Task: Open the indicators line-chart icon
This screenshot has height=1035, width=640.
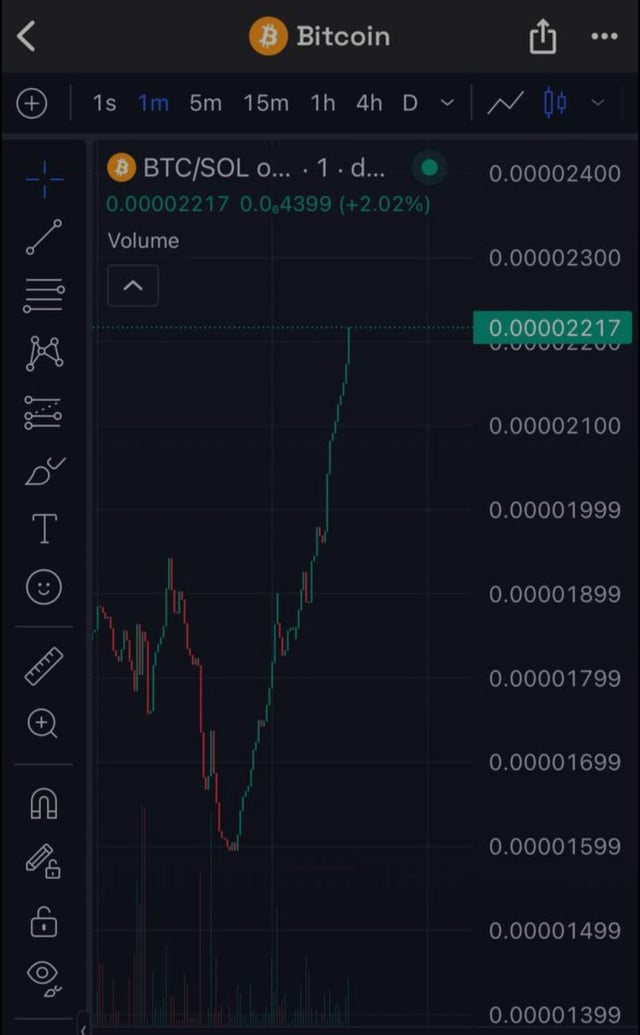Action: (x=506, y=103)
